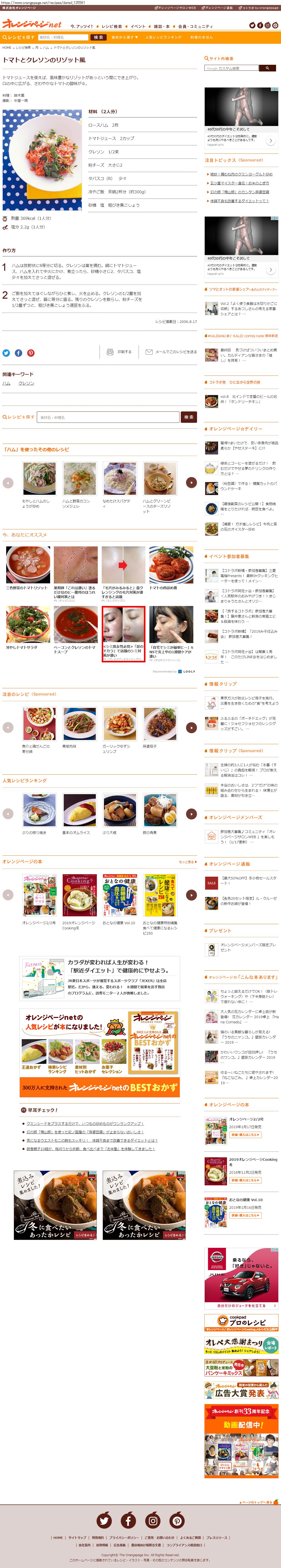
Task: Open the ハム keyword link
Action: [6, 383]
